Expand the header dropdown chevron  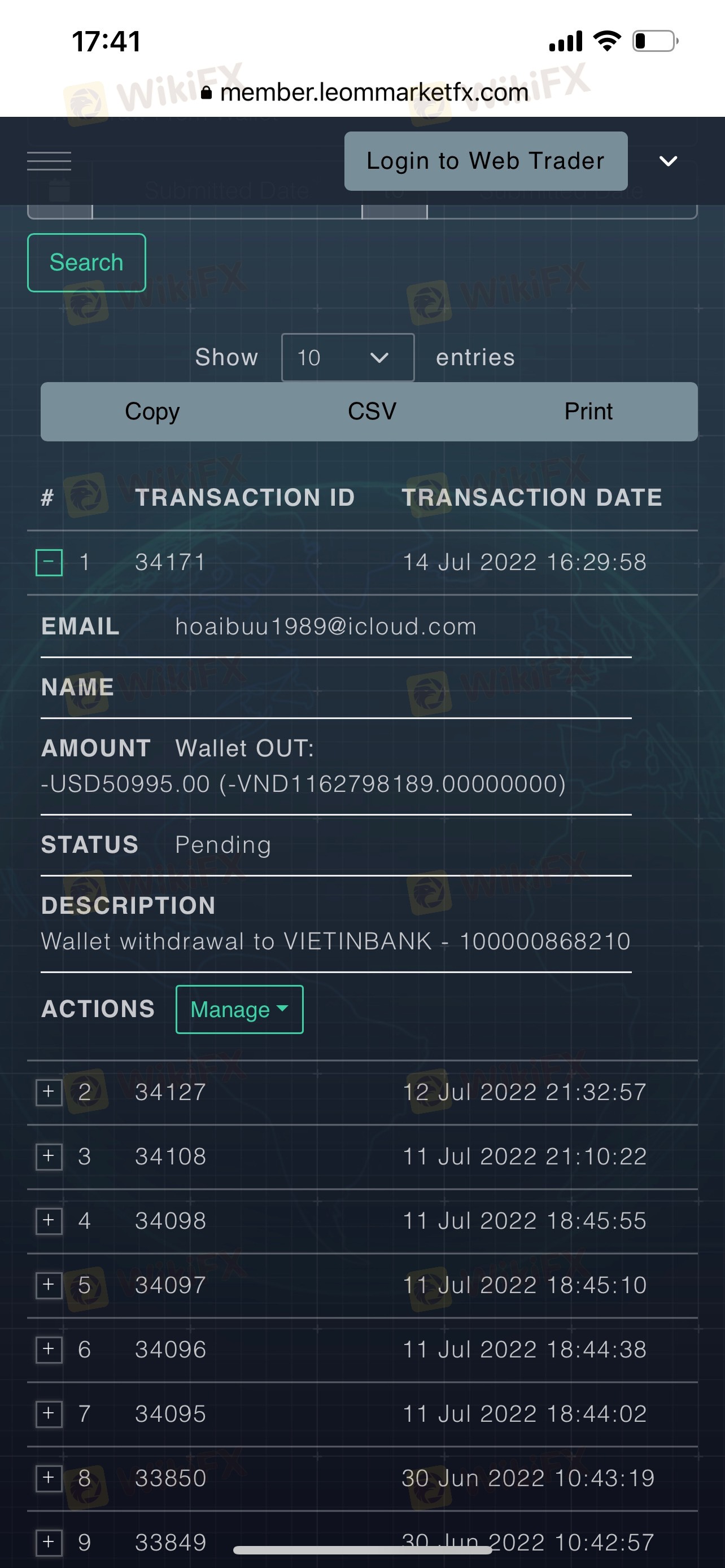pos(668,161)
